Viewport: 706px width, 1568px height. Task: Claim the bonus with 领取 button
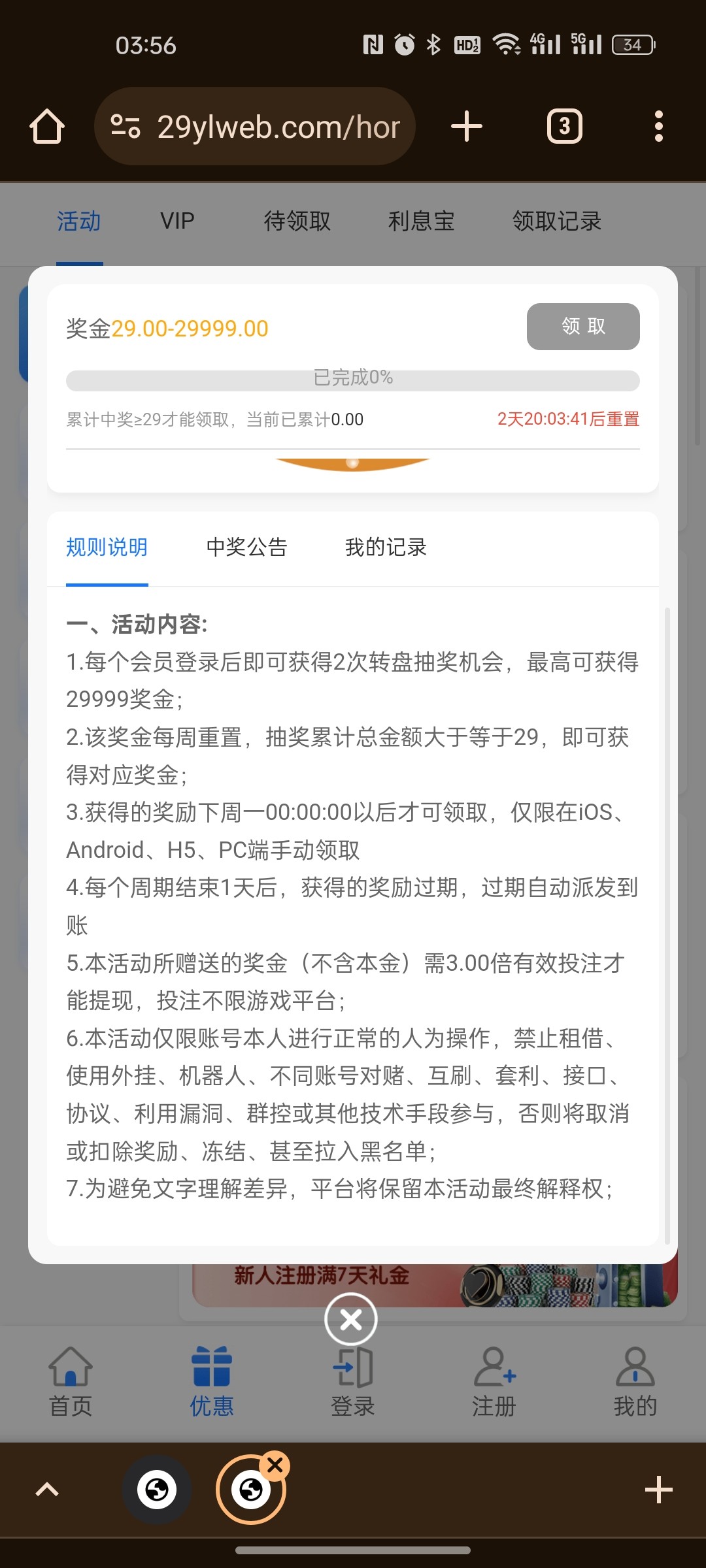point(583,326)
